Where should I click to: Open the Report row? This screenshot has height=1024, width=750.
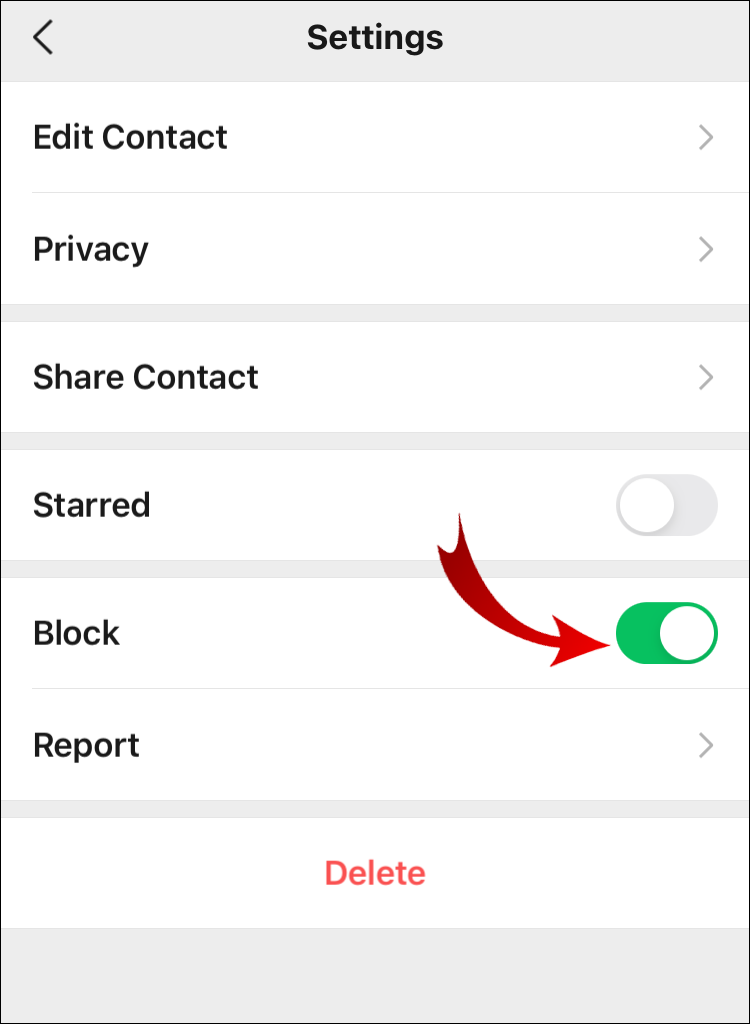[x=374, y=745]
